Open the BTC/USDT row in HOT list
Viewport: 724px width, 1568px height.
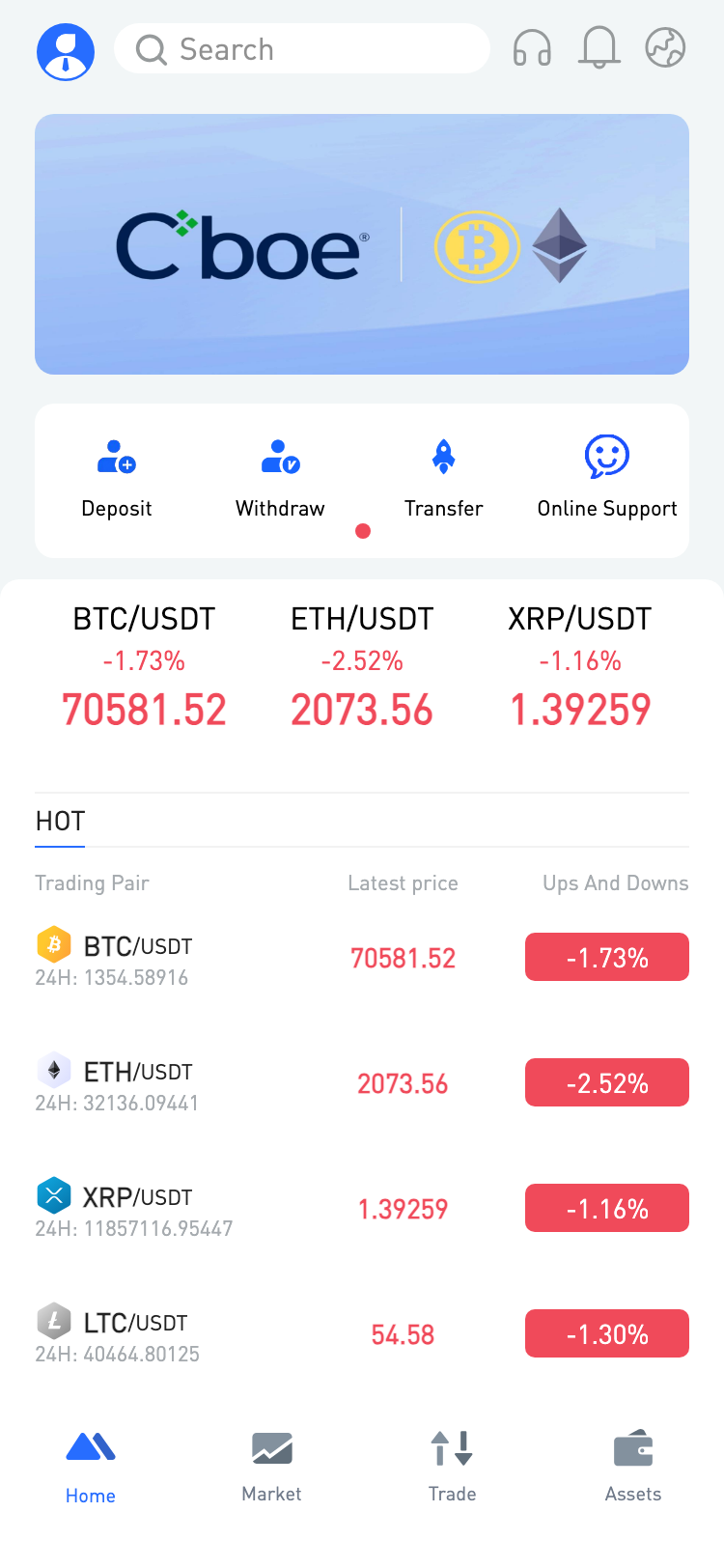point(362,959)
